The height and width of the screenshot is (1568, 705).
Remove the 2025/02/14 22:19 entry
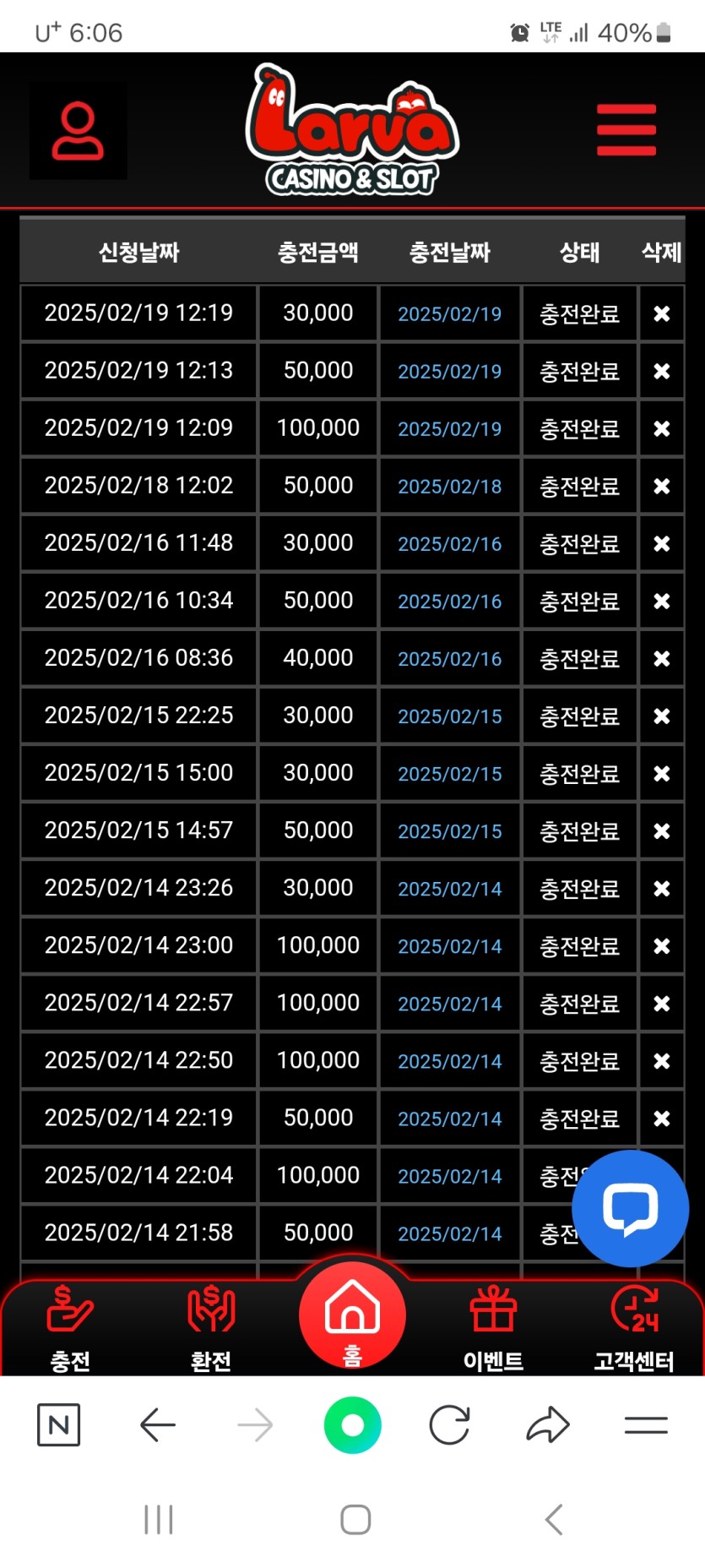point(662,1118)
